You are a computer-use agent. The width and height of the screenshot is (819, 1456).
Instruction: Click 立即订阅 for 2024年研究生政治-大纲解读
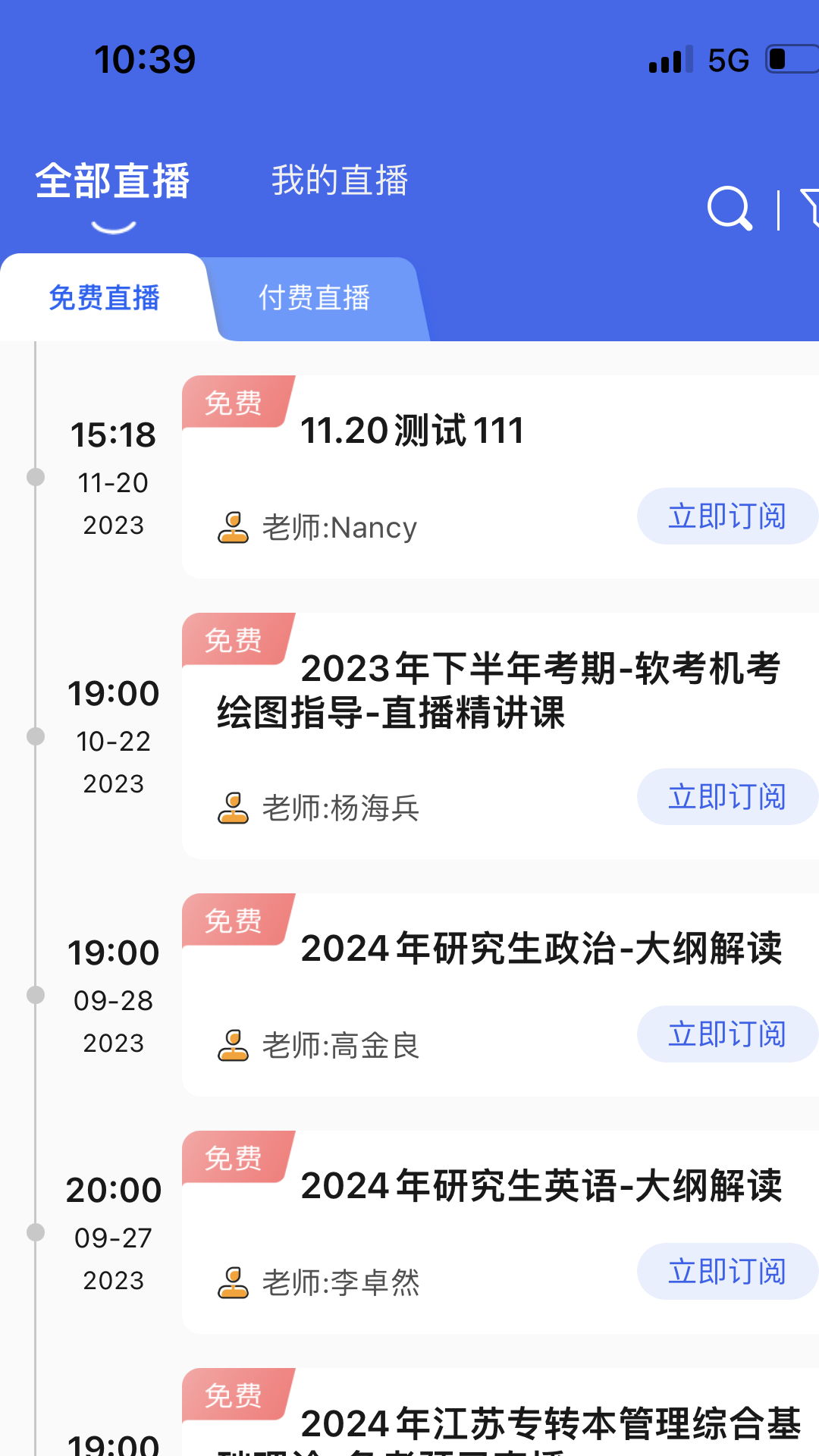pos(726,1034)
